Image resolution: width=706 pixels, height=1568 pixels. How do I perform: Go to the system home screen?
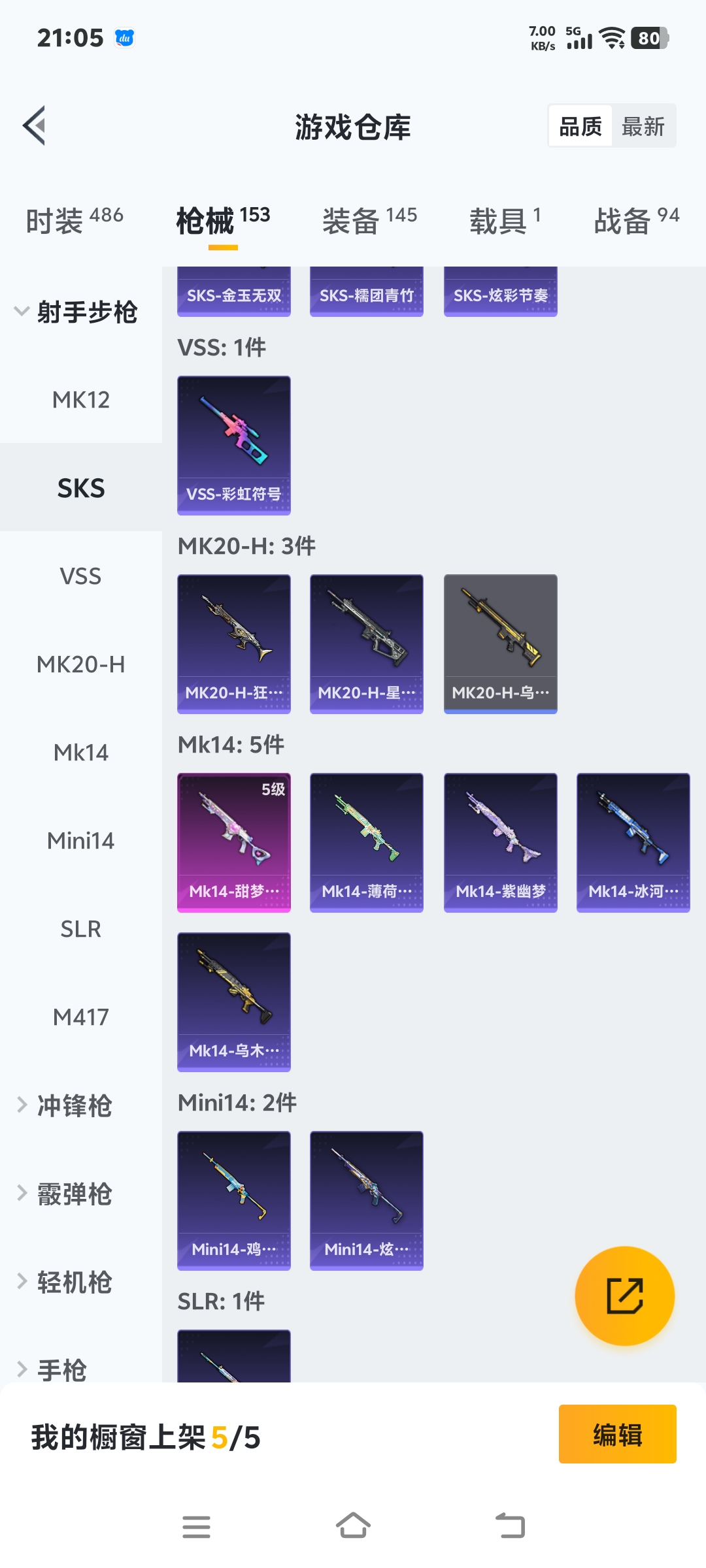coord(353,1527)
